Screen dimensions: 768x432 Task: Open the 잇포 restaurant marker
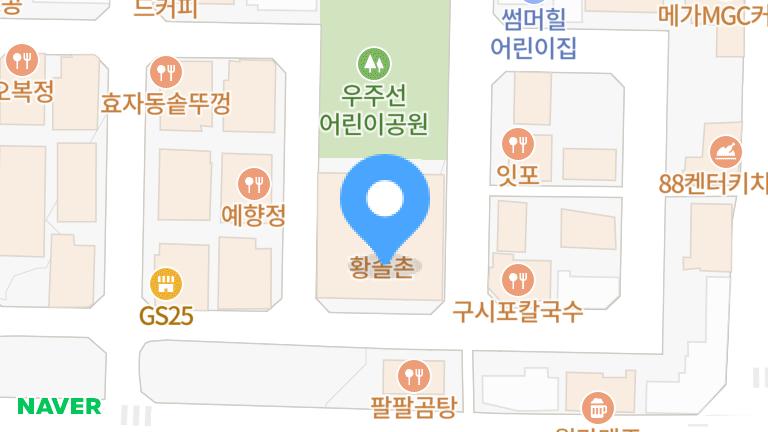518,143
